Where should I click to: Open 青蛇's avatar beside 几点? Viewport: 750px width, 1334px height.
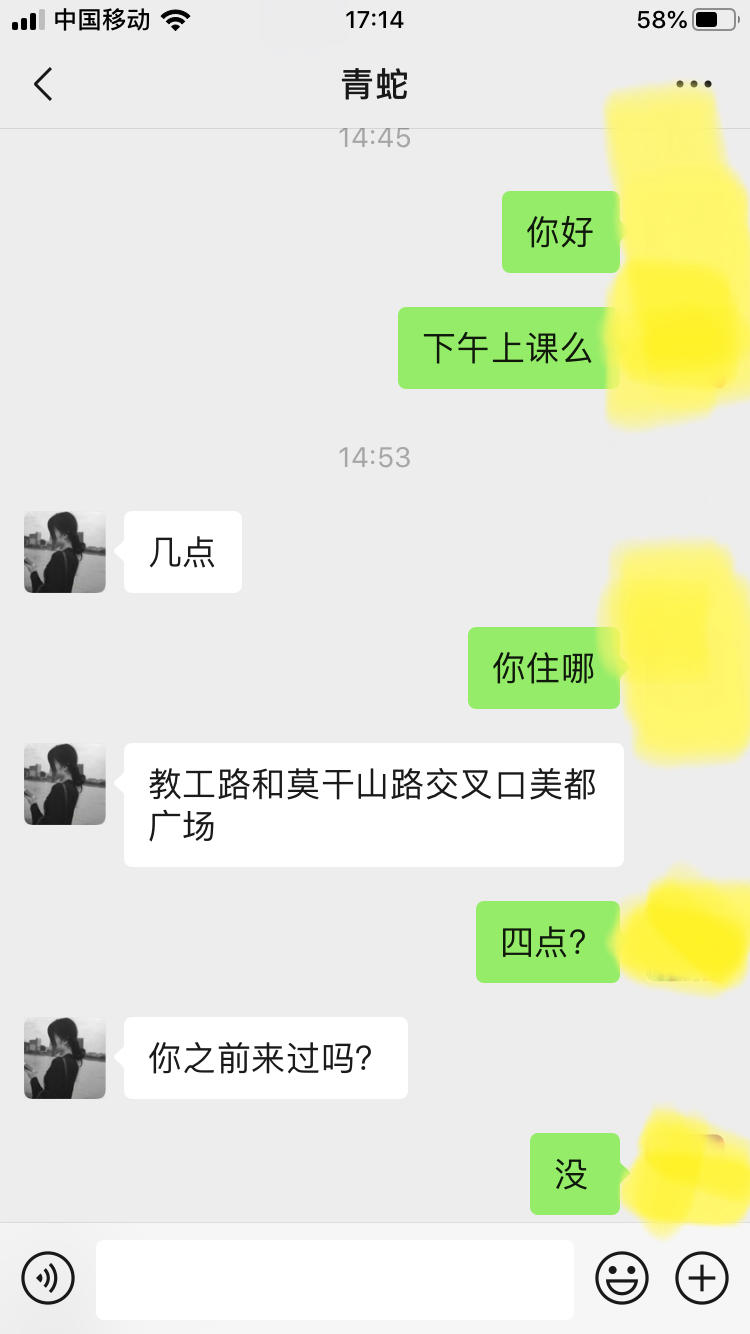[x=65, y=552]
